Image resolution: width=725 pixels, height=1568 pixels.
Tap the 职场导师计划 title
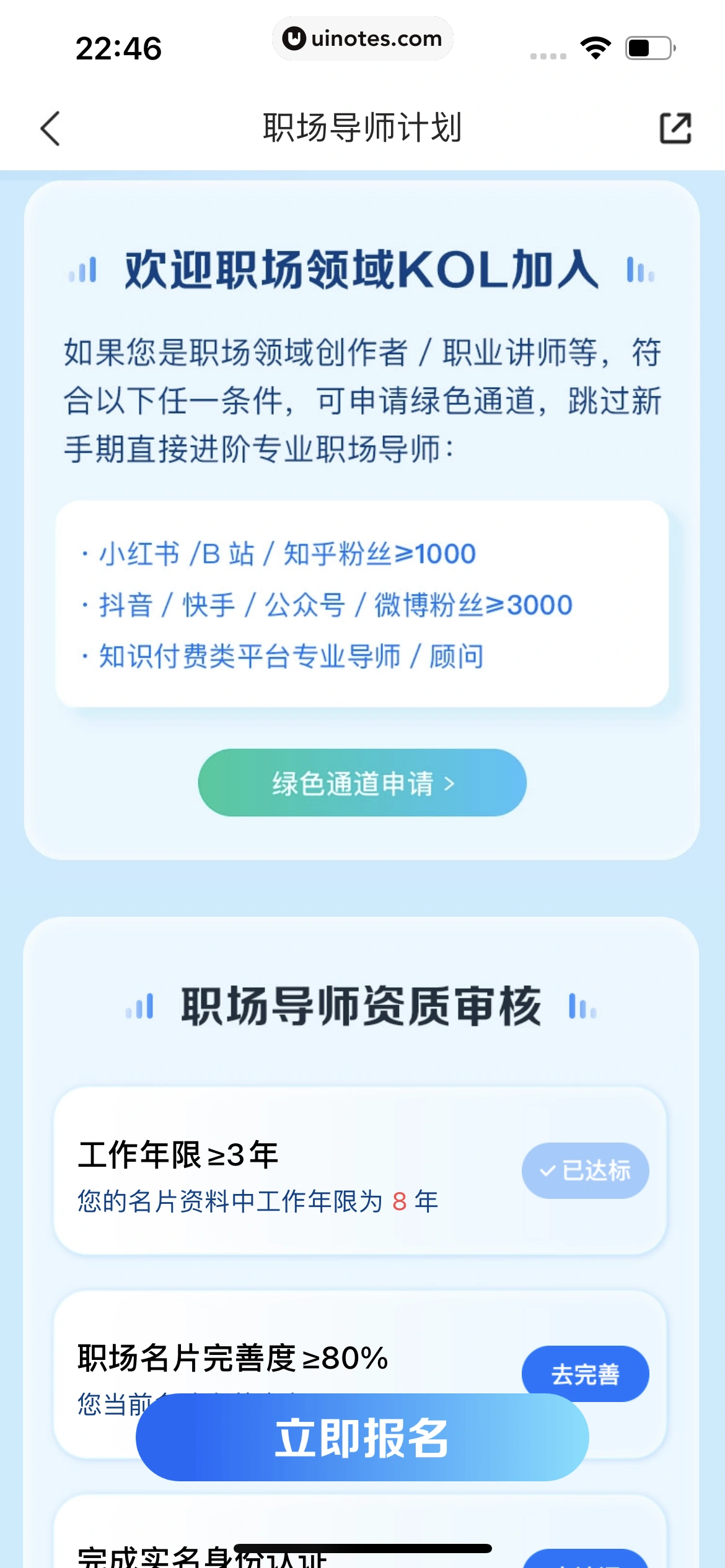(362, 128)
